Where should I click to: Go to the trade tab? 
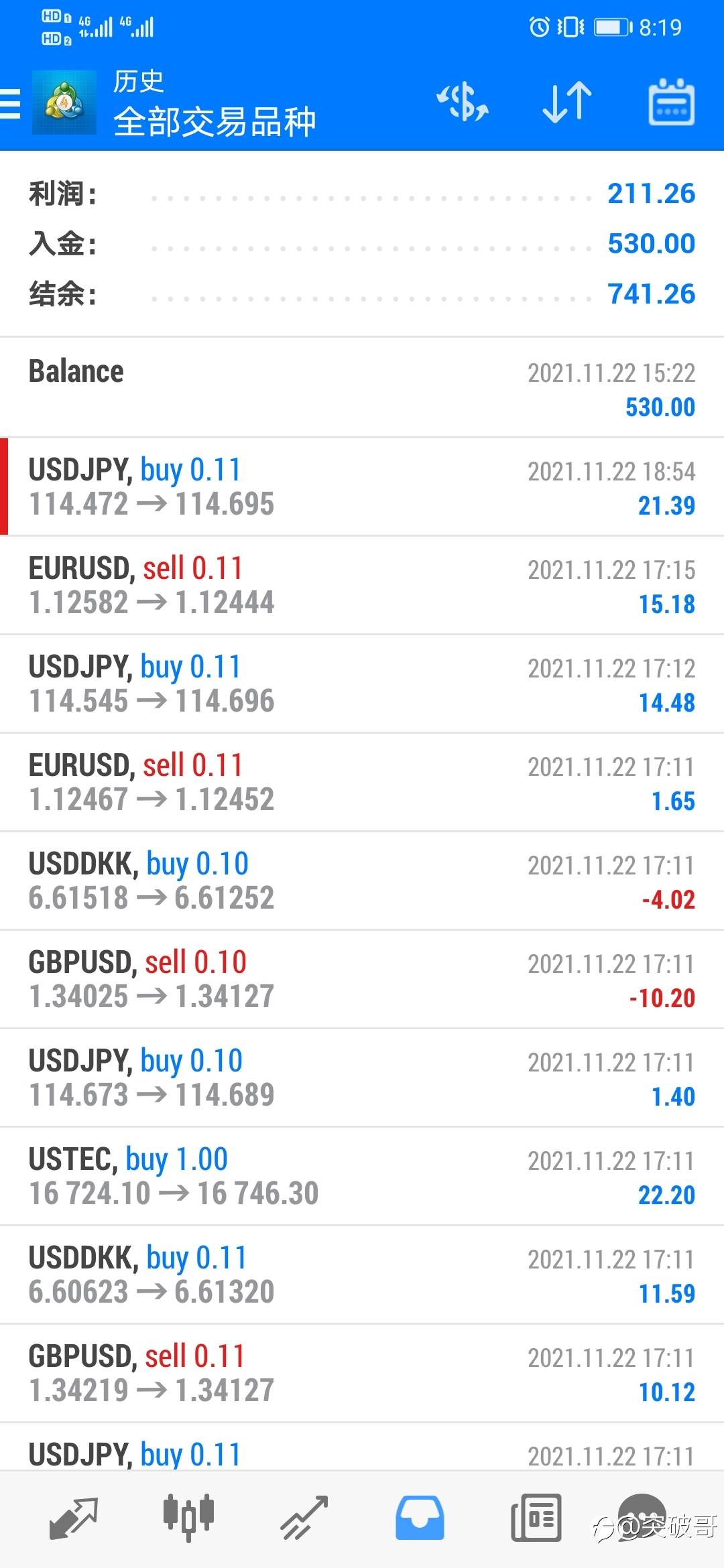(x=304, y=1517)
